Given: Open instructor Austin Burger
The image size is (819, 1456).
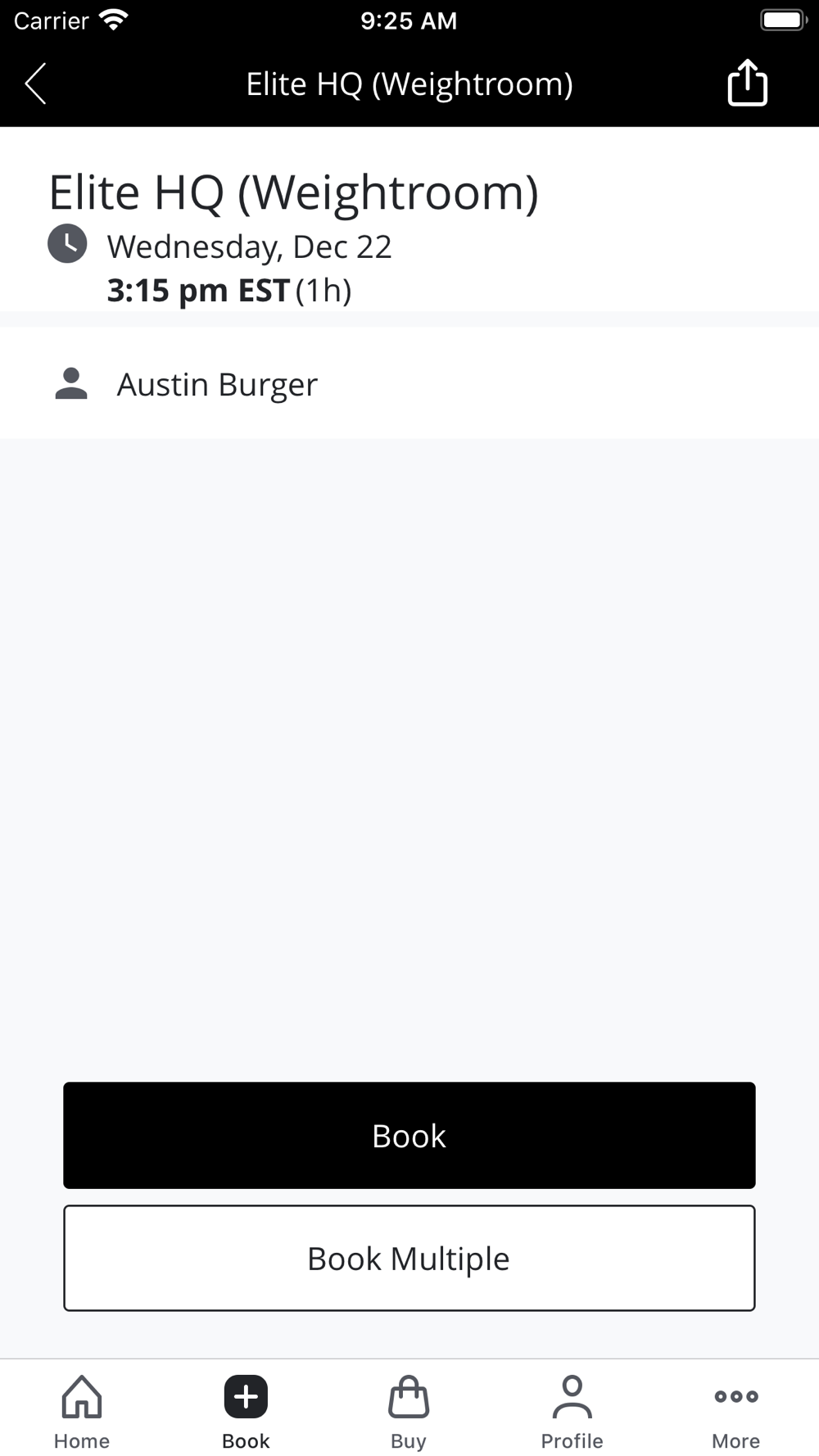Looking at the screenshot, I should click(217, 384).
